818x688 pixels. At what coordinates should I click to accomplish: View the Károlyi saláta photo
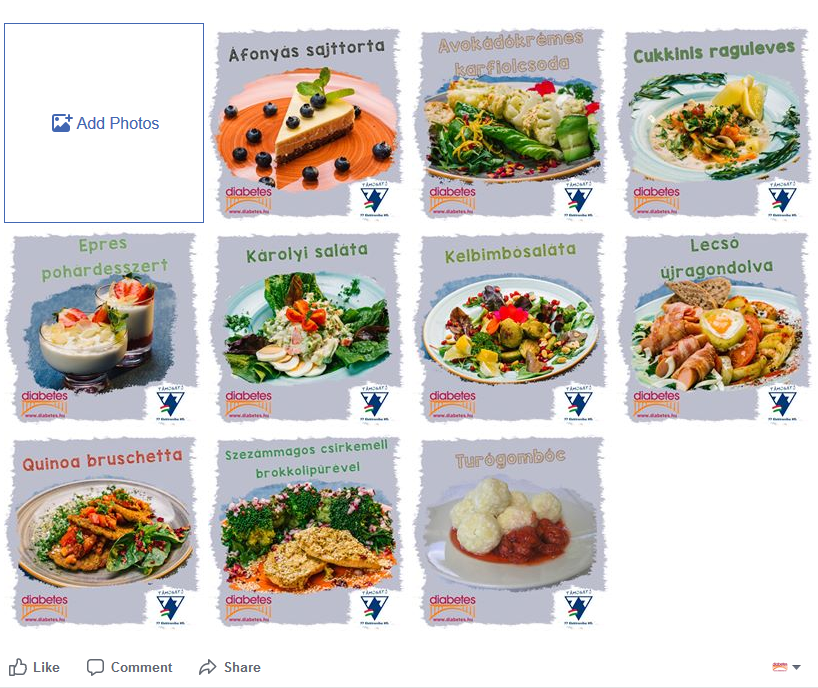pos(306,328)
